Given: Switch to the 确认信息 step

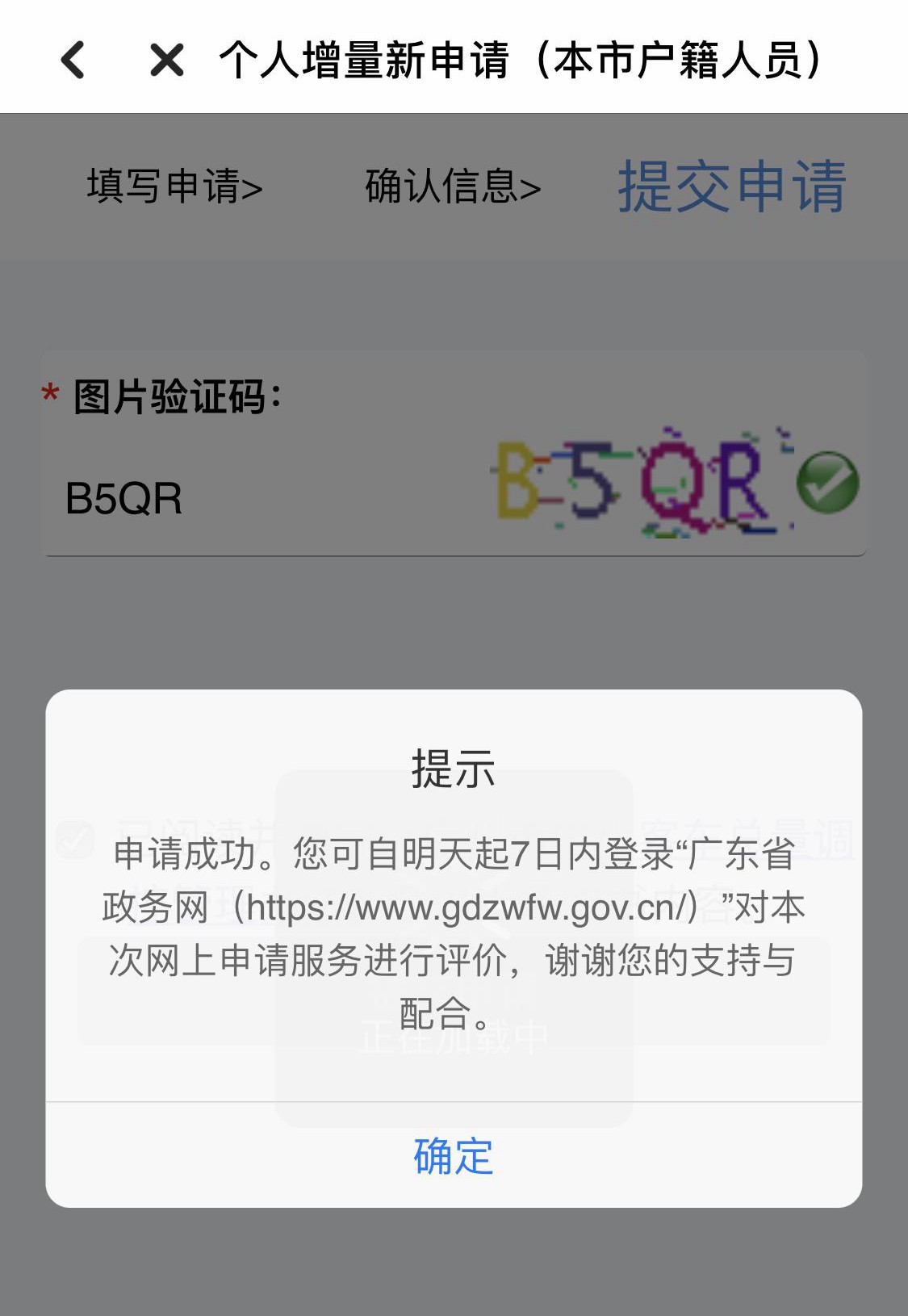Looking at the screenshot, I should click(452, 187).
